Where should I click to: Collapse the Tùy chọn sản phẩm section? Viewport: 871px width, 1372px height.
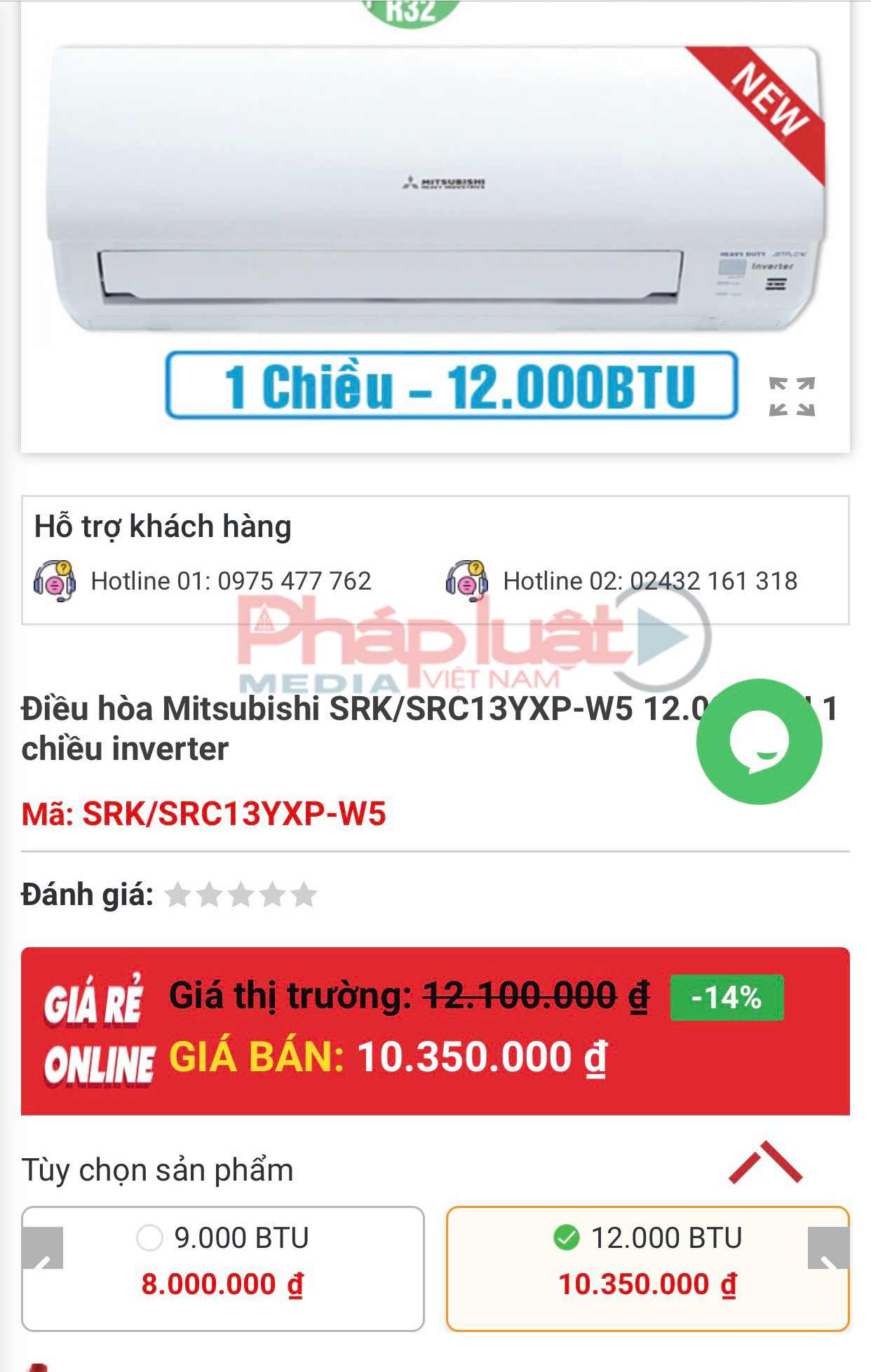click(x=765, y=1165)
